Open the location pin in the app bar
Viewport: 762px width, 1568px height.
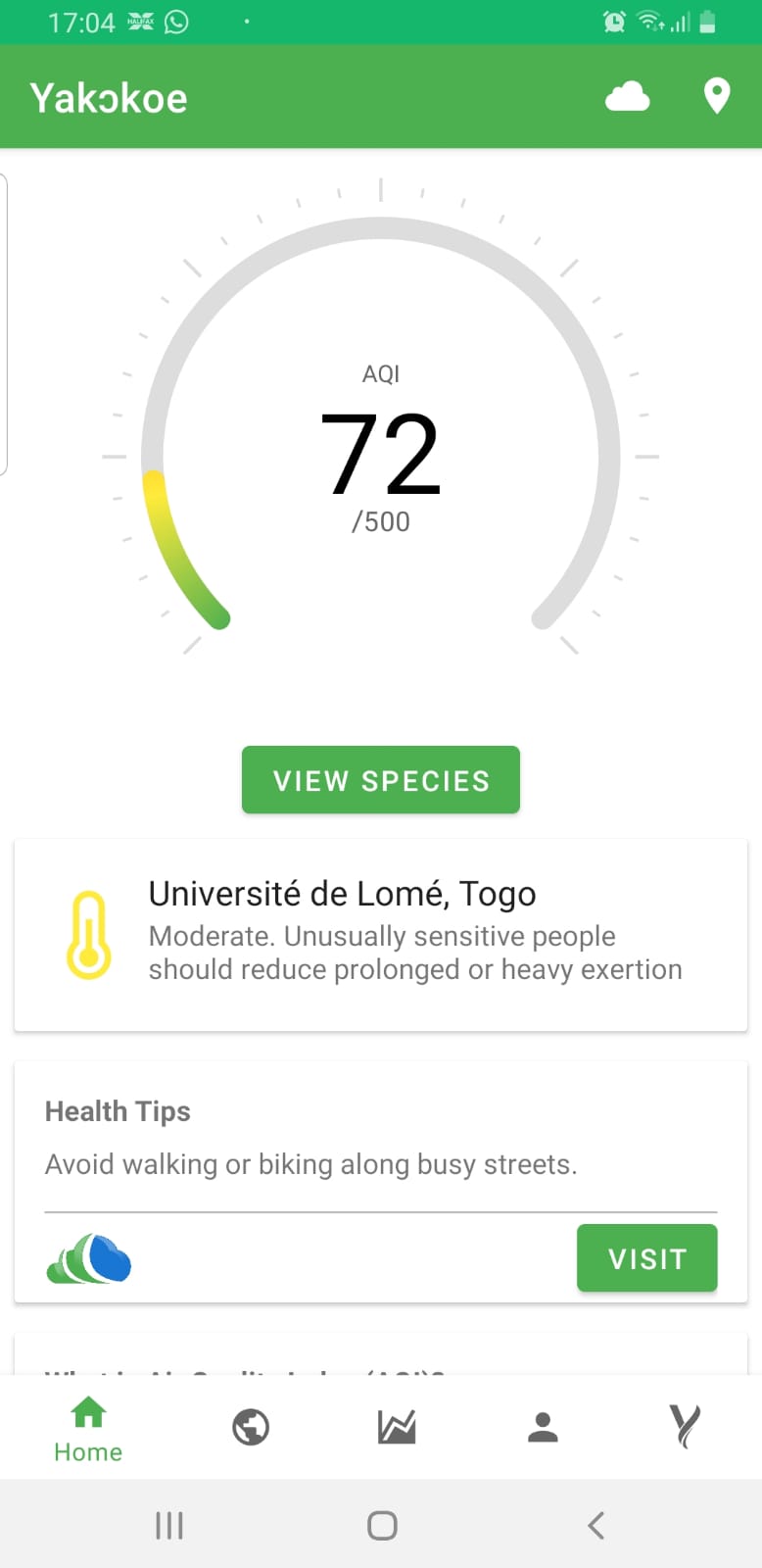[x=717, y=97]
